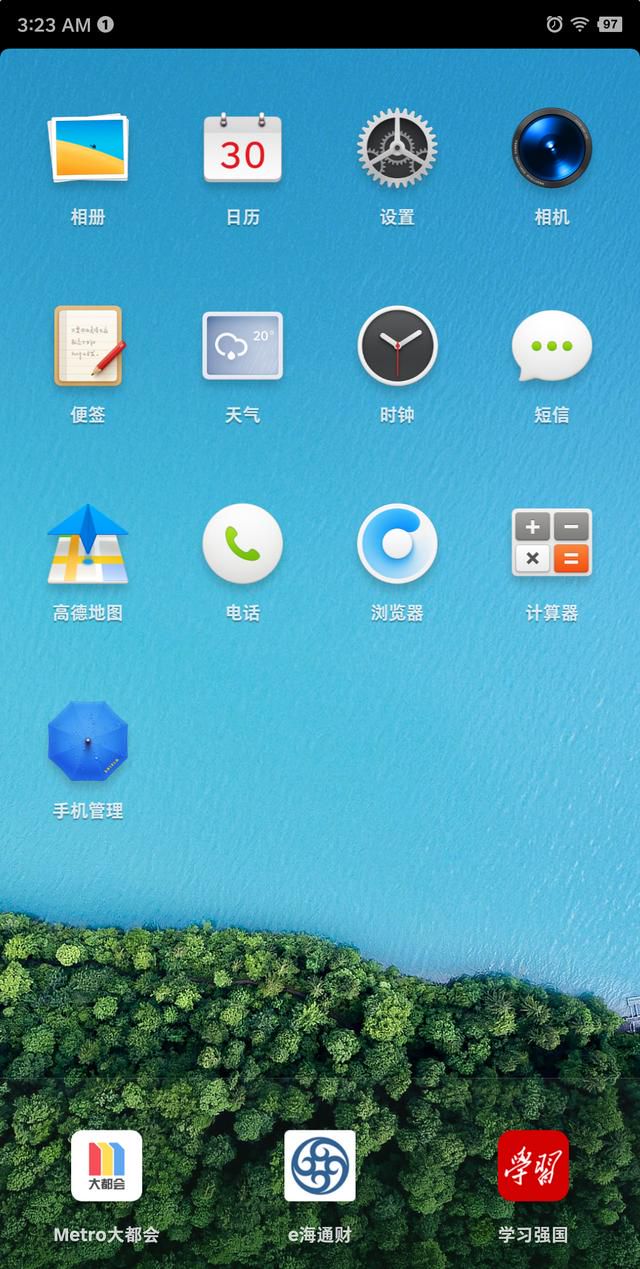The image size is (640, 1269).
Task: Launch 高德地图 maps
Action: (x=88, y=544)
